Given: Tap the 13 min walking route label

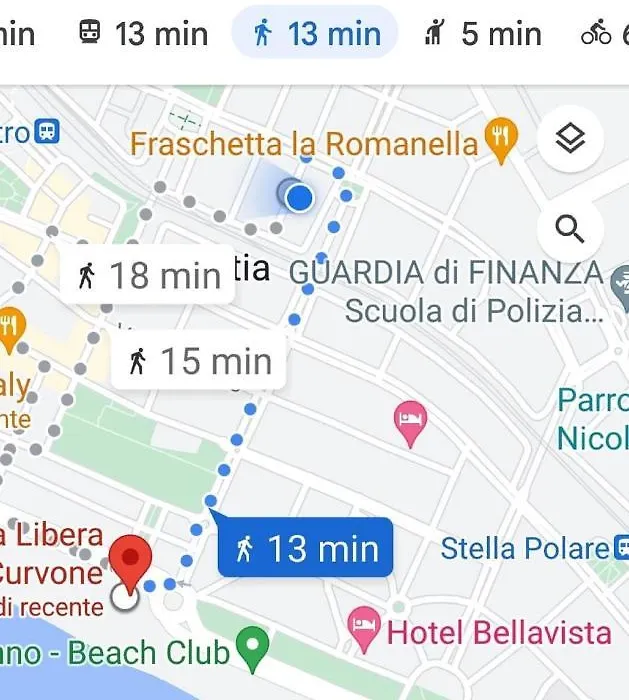Looking at the screenshot, I should (x=306, y=548).
